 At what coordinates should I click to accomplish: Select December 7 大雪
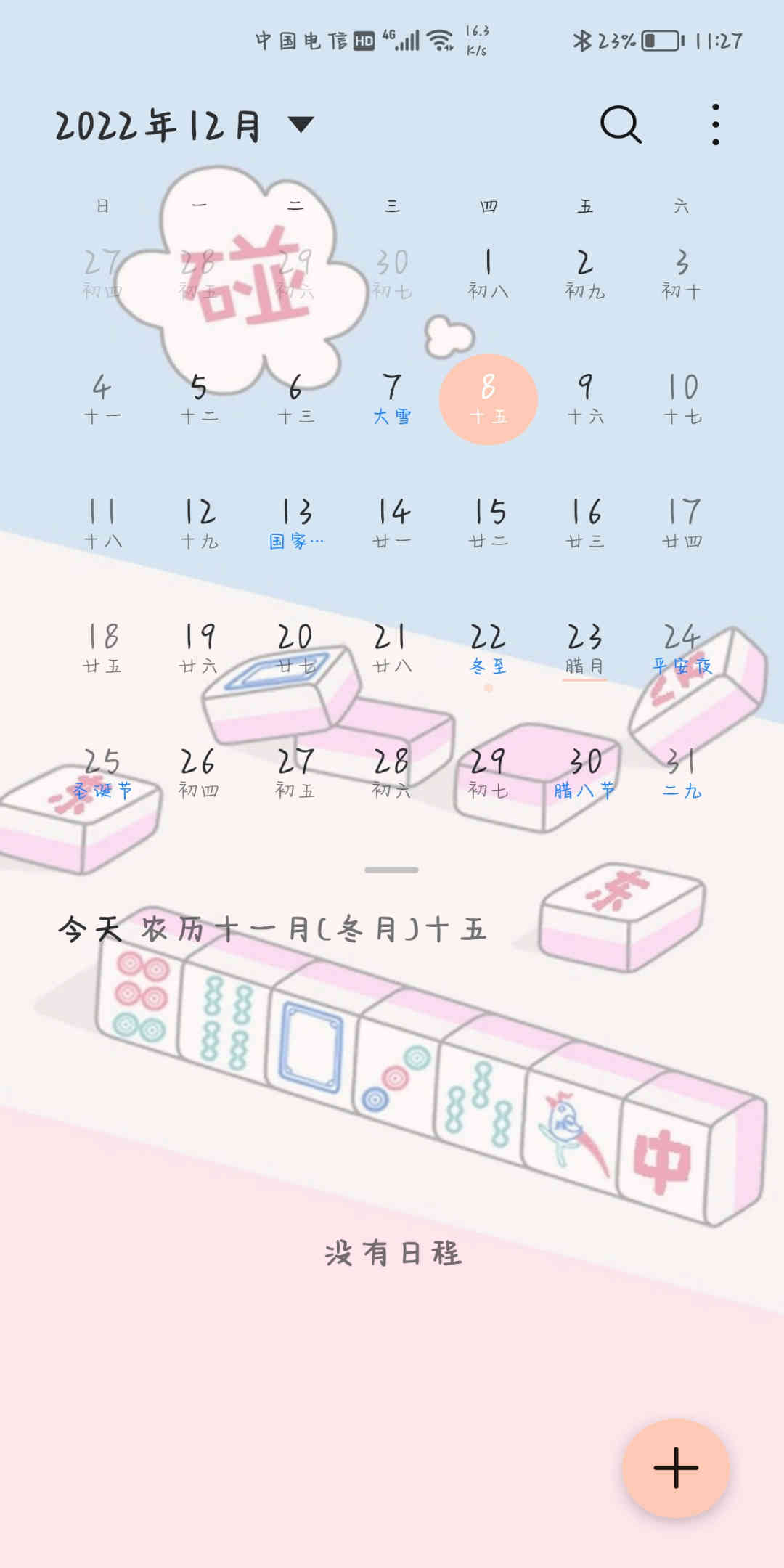[392, 399]
